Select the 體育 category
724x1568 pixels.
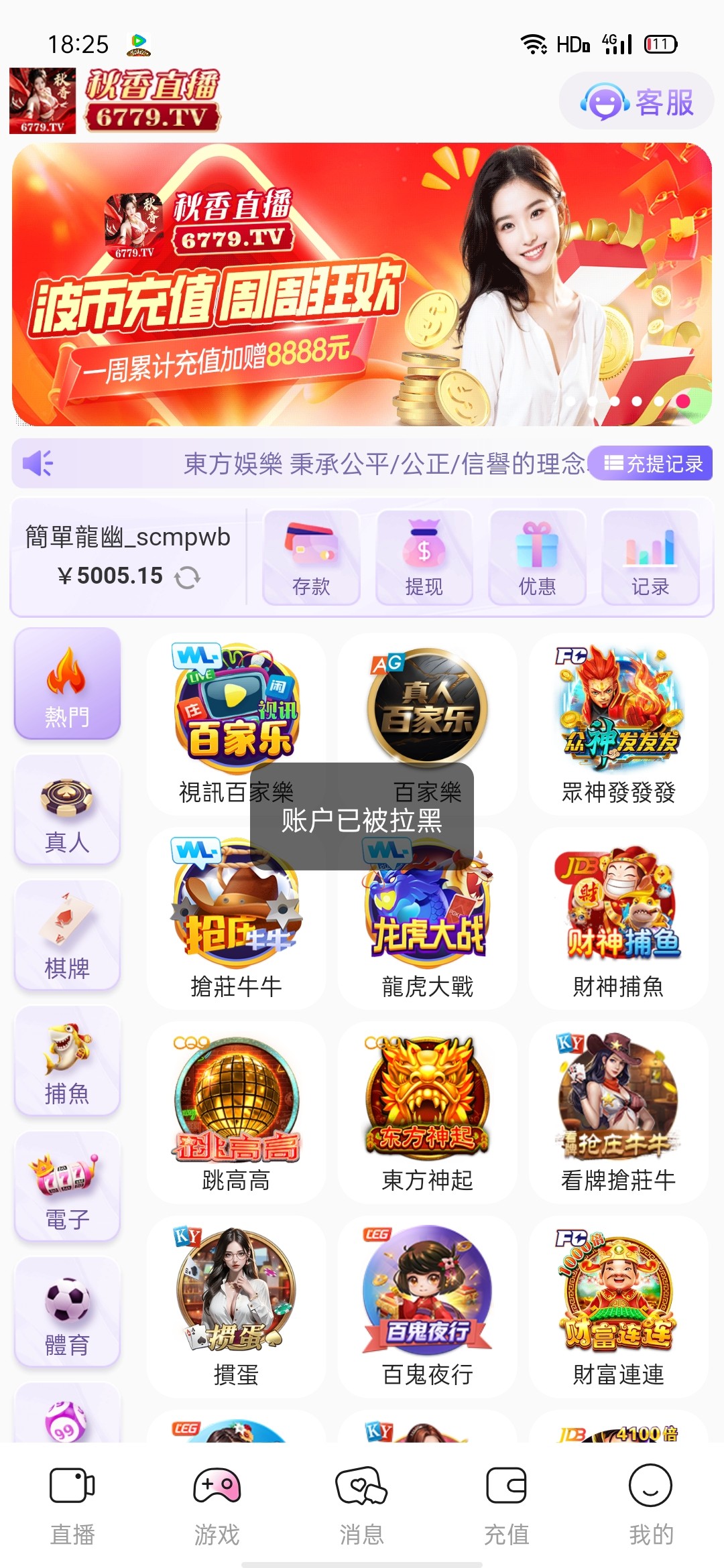pos(67,1313)
